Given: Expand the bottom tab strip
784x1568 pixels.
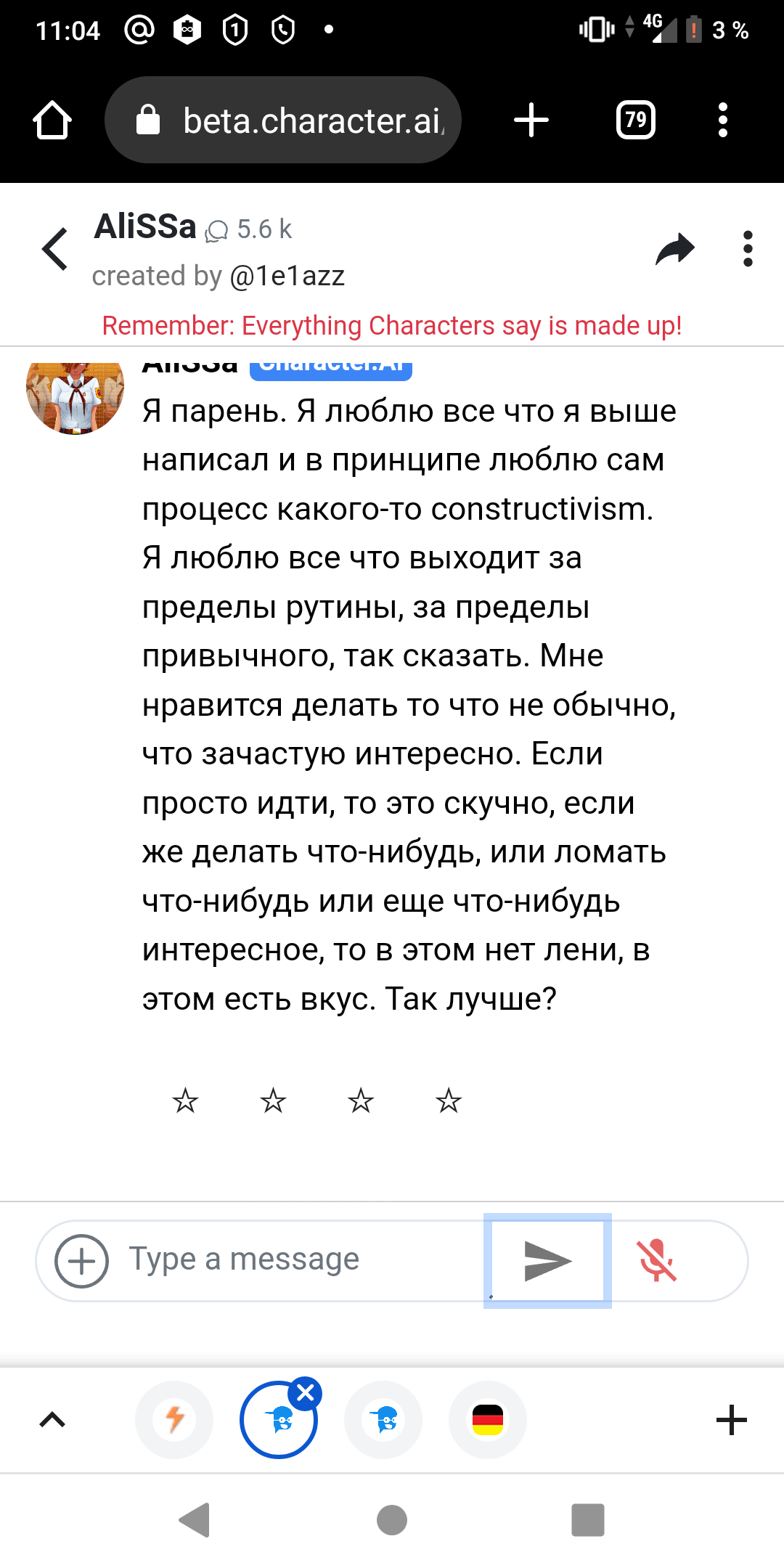Looking at the screenshot, I should point(52,1420).
